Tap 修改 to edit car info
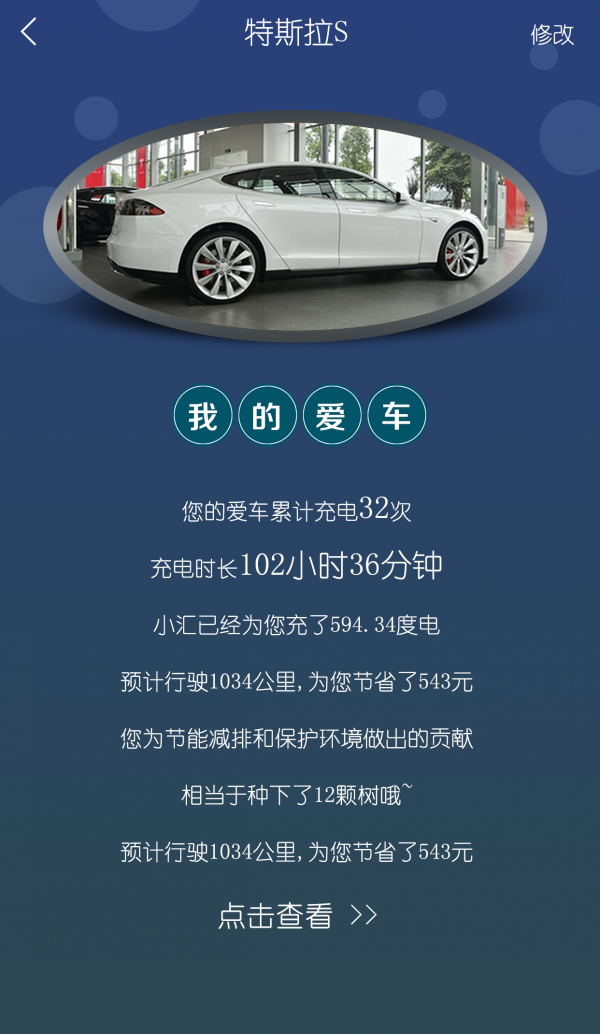This screenshot has width=600, height=1034. 552,34
